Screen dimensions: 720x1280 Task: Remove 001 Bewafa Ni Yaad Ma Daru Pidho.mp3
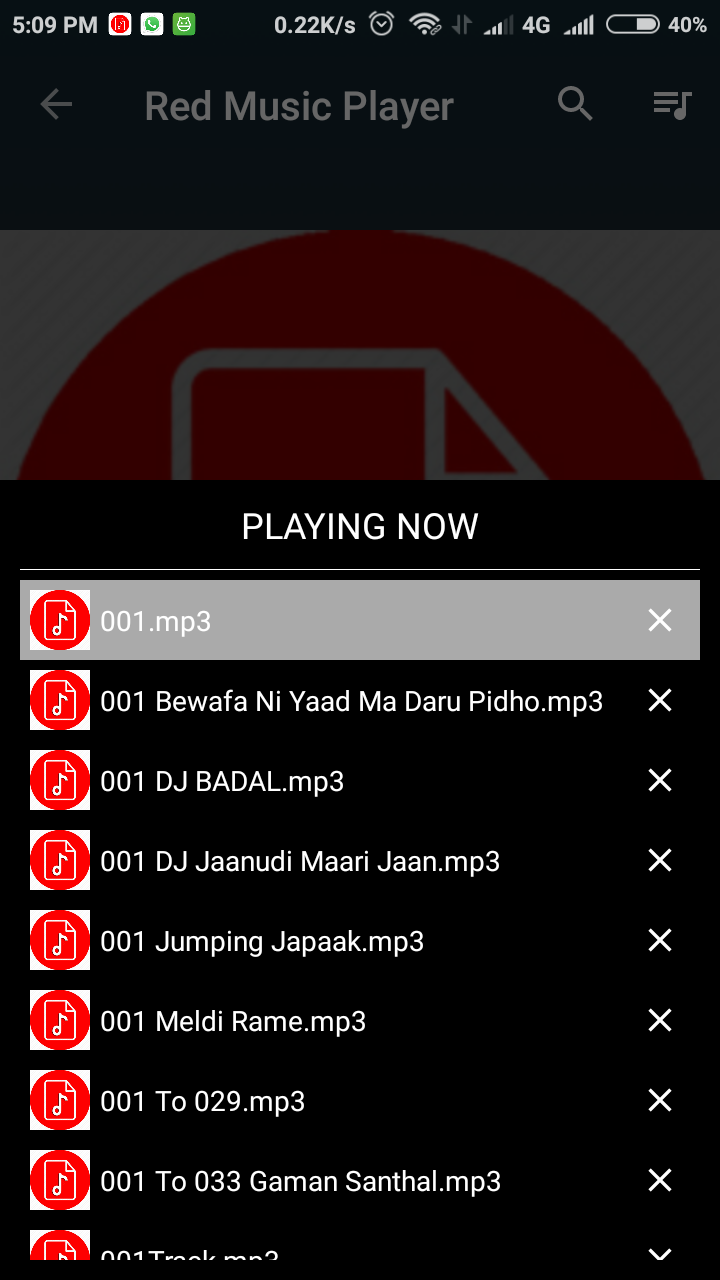659,700
